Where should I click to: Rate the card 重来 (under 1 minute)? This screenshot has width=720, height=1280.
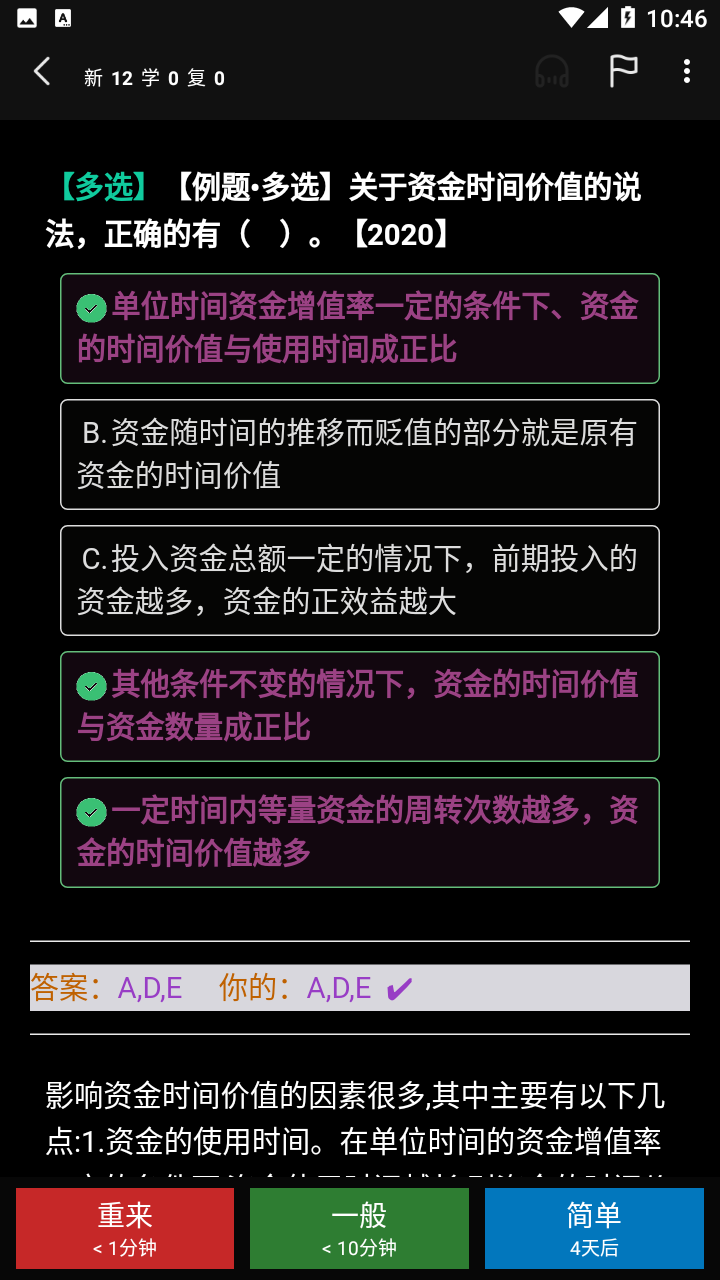click(125, 1228)
